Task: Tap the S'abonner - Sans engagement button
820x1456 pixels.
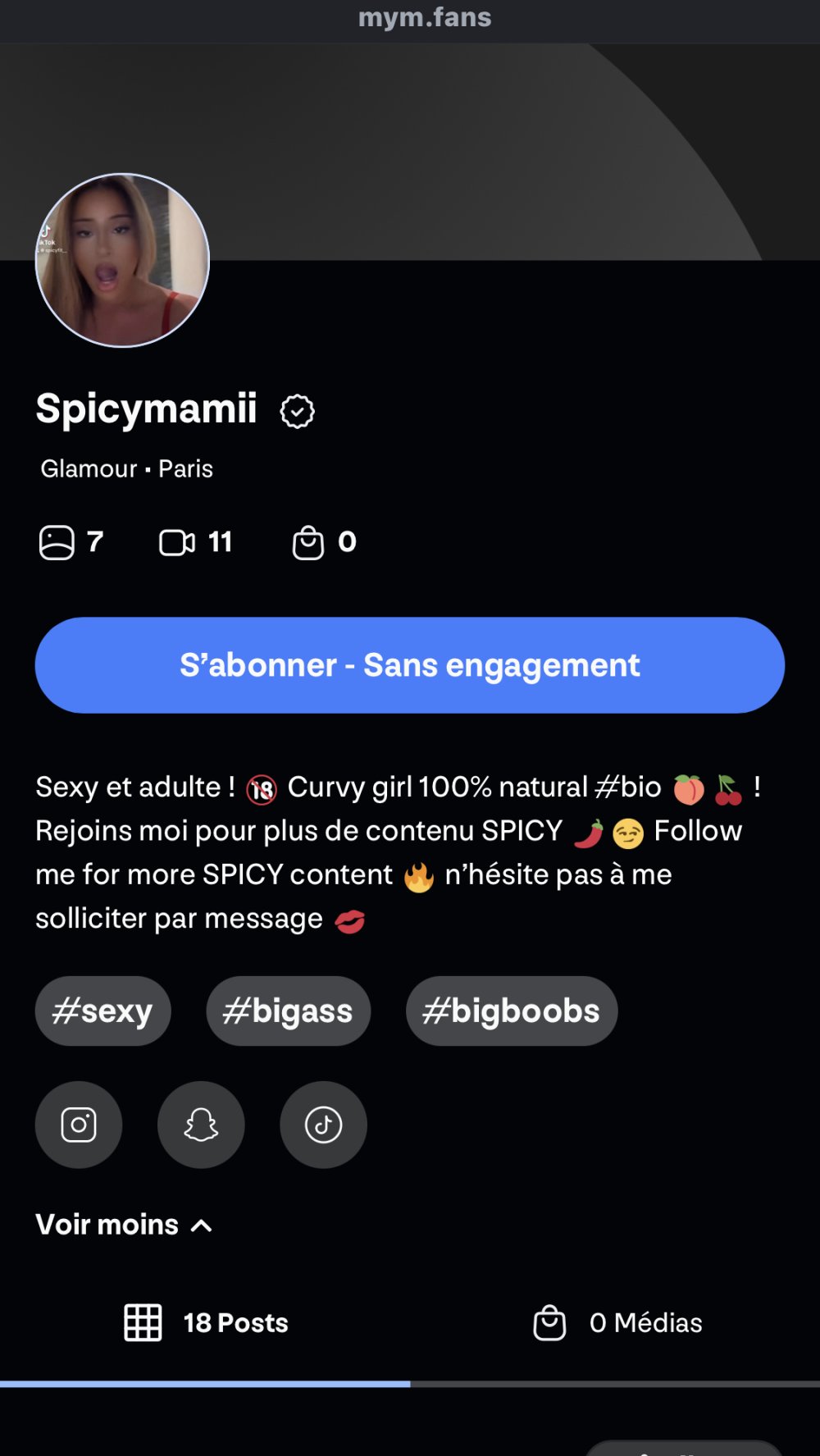Action: tap(410, 665)
